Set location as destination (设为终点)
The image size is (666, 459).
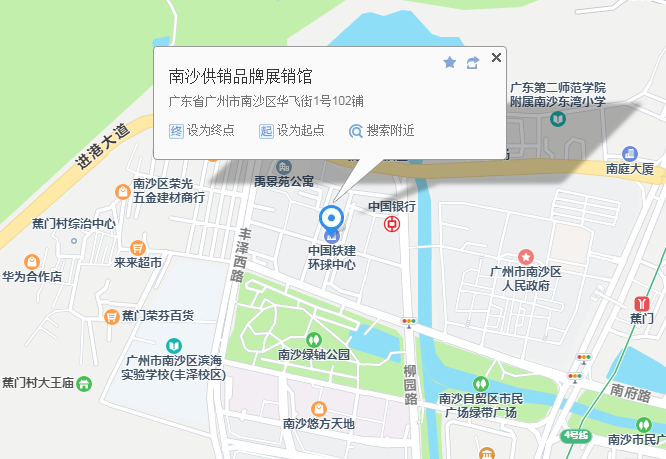click(x=202, y=131)
